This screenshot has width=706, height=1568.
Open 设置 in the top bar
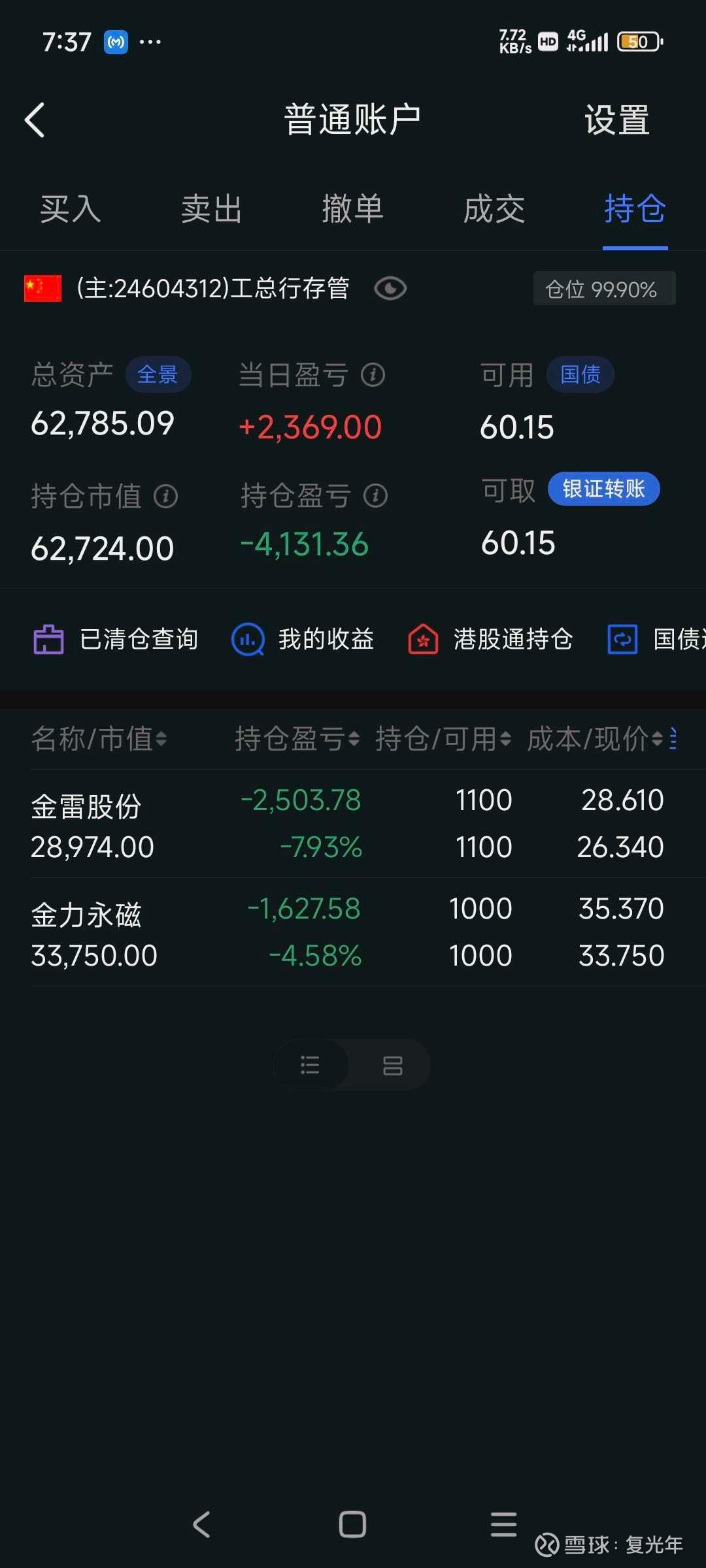coord(616,120)
